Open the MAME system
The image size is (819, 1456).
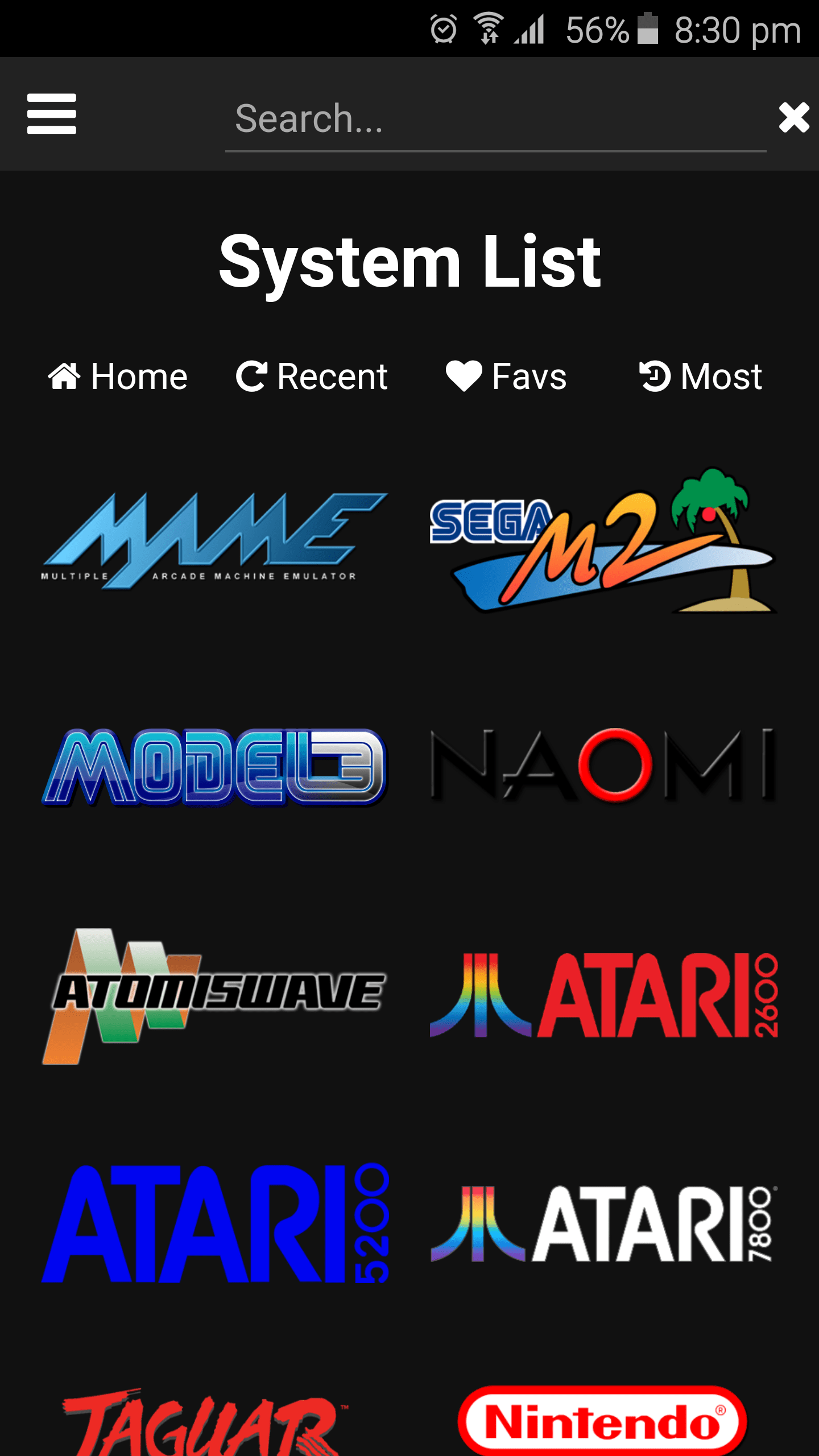tap(215, 539)
